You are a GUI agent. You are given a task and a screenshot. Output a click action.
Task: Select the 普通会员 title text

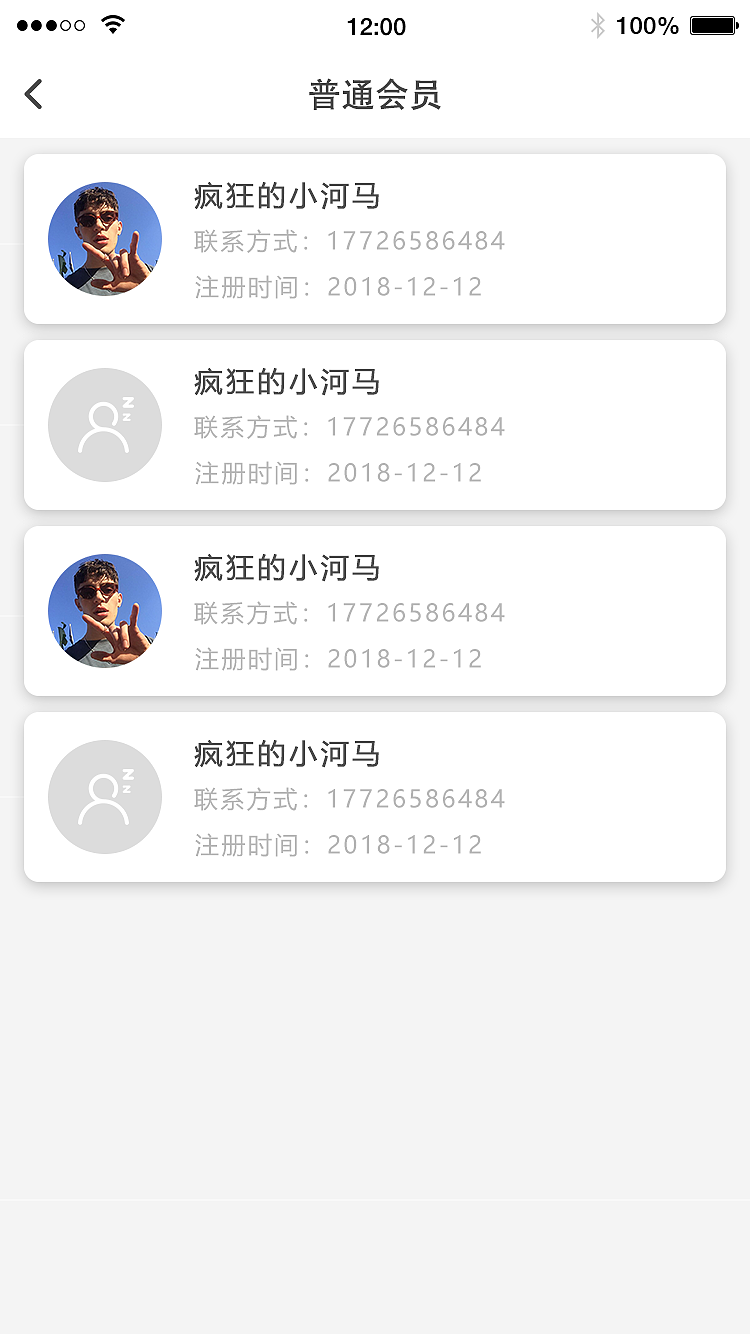pyautogui.click(x=375, y=93)
